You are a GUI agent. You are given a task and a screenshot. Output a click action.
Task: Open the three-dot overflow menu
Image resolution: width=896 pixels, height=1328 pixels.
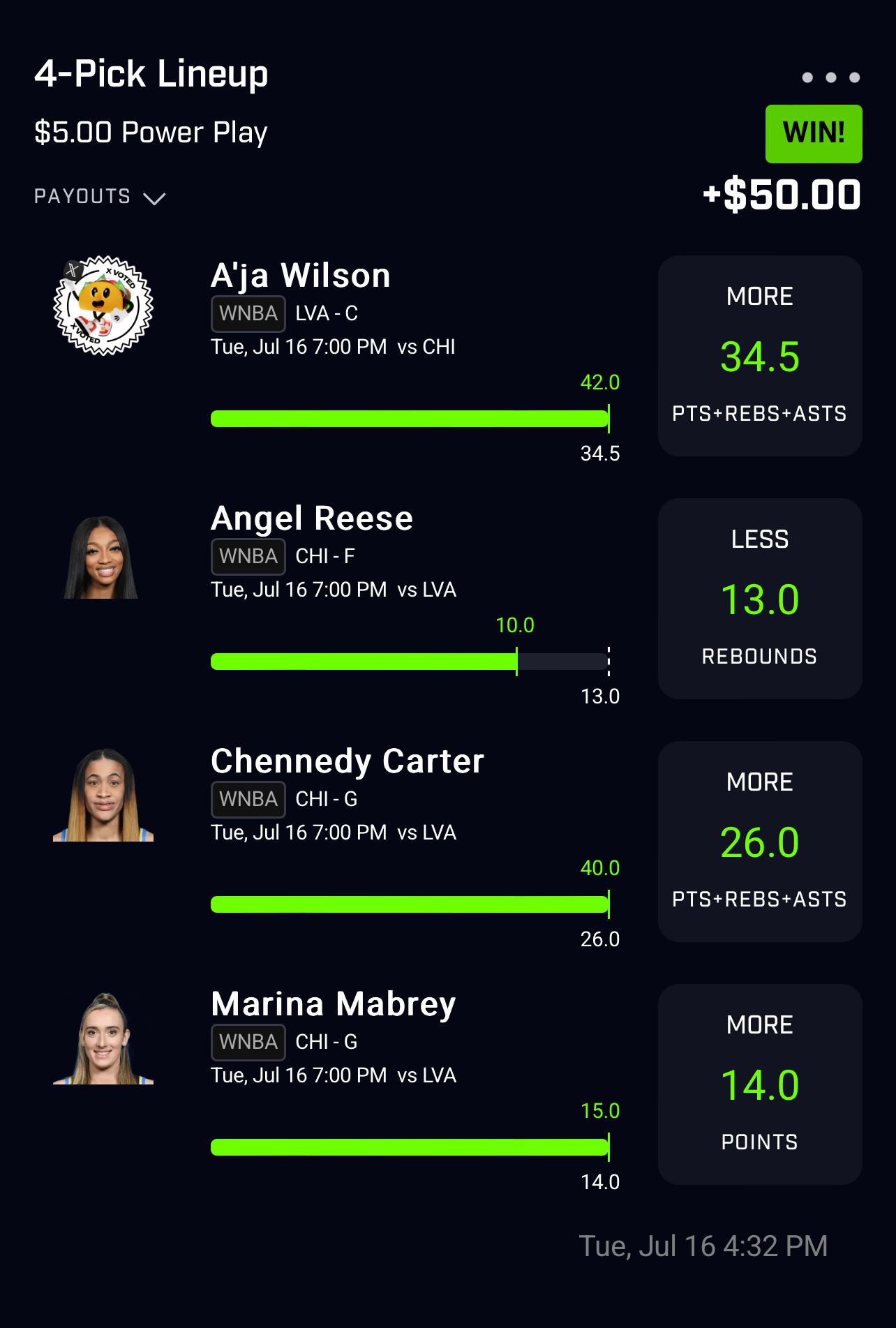click(830, 77)
